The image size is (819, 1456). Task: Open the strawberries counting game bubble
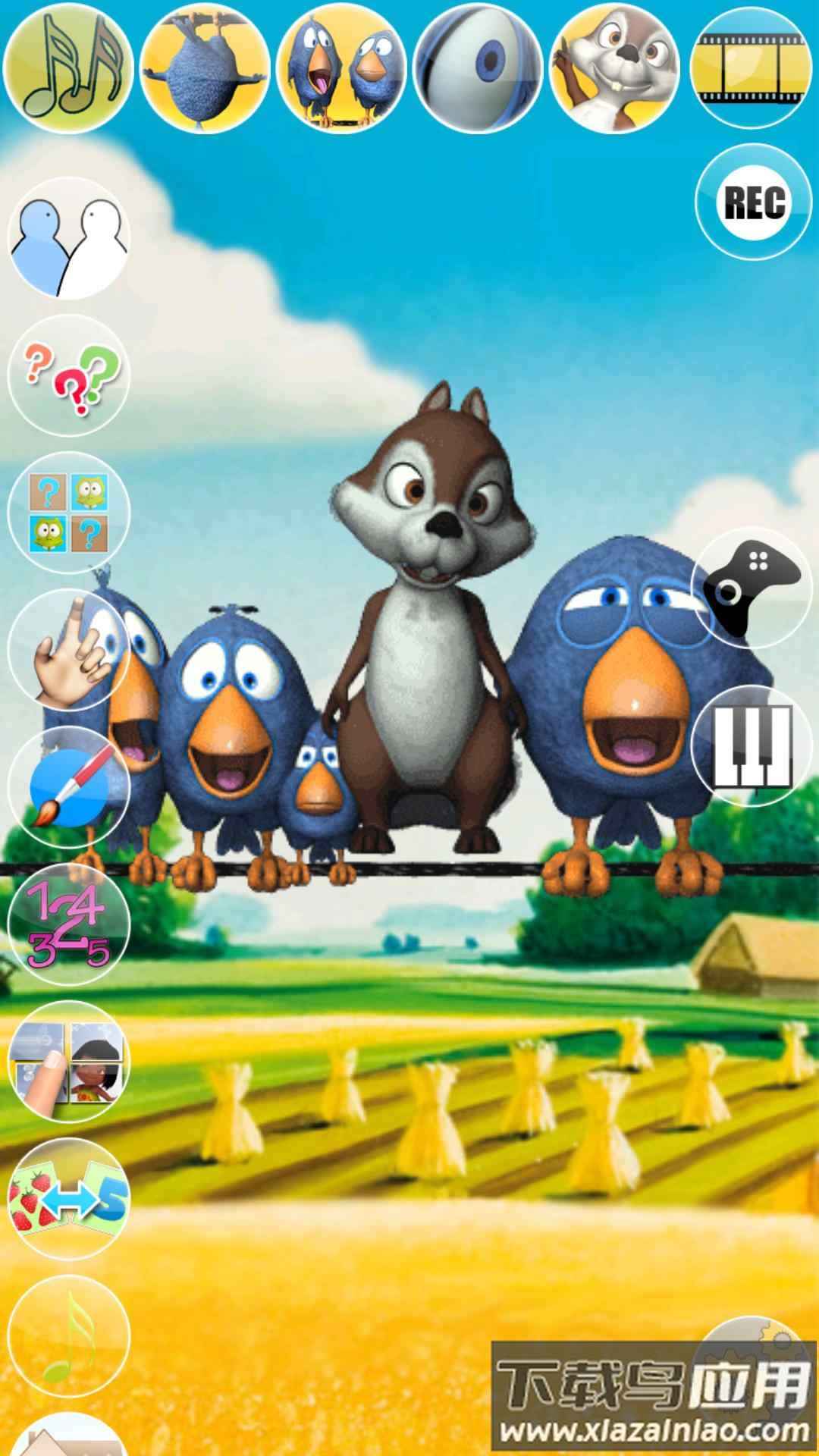click(68, 1198)
